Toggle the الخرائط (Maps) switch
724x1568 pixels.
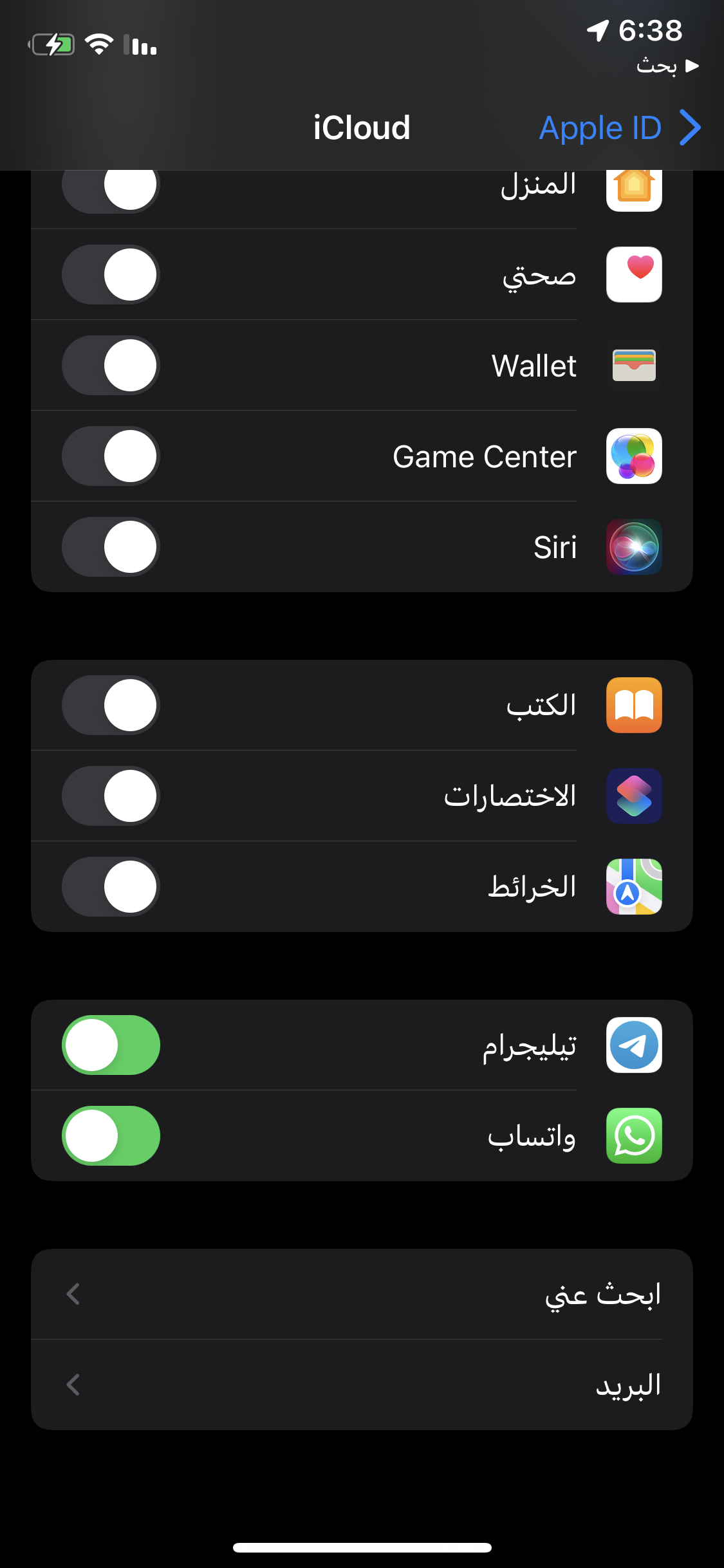point(111,887)
